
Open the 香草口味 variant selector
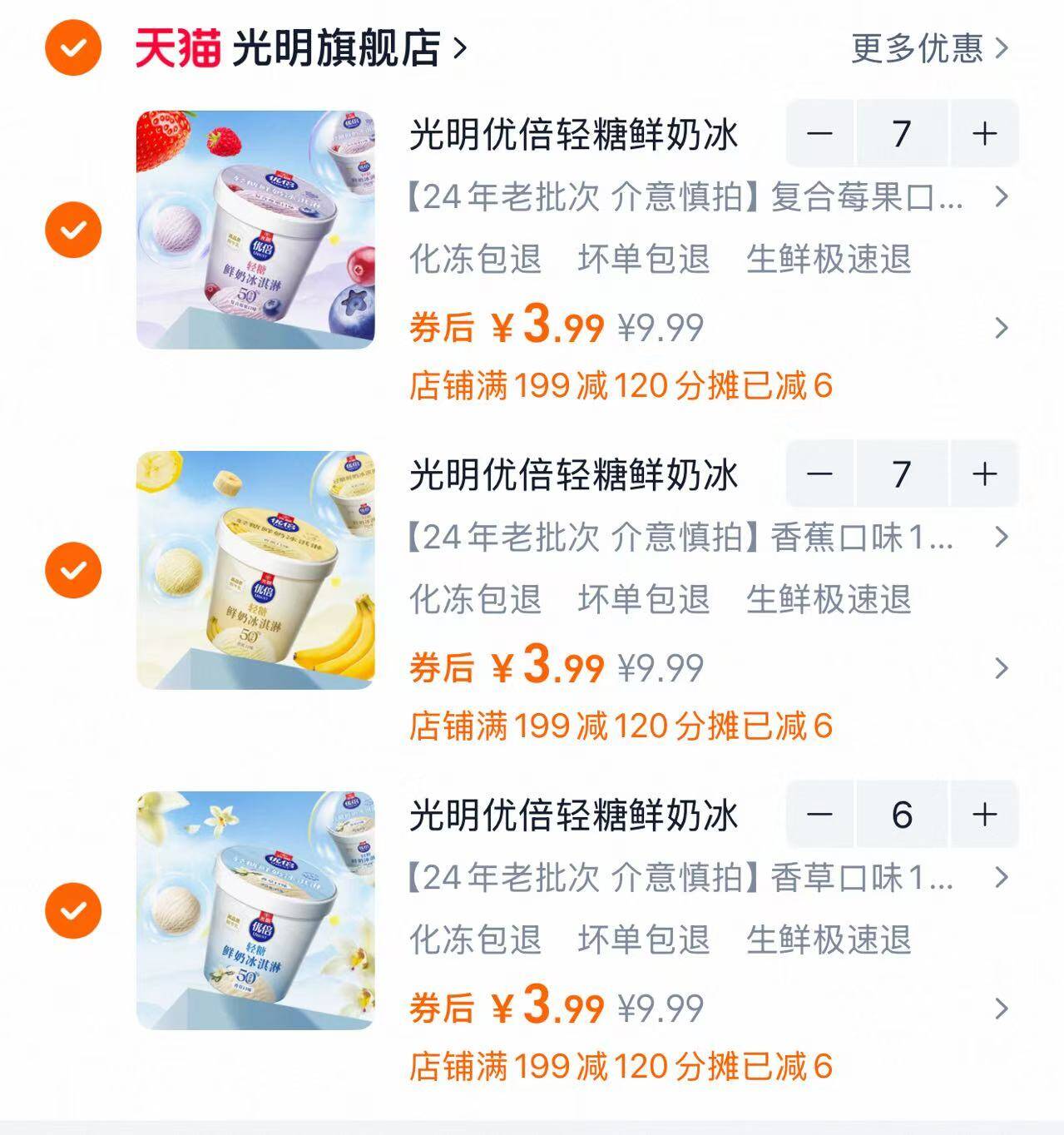coord(682,878)
